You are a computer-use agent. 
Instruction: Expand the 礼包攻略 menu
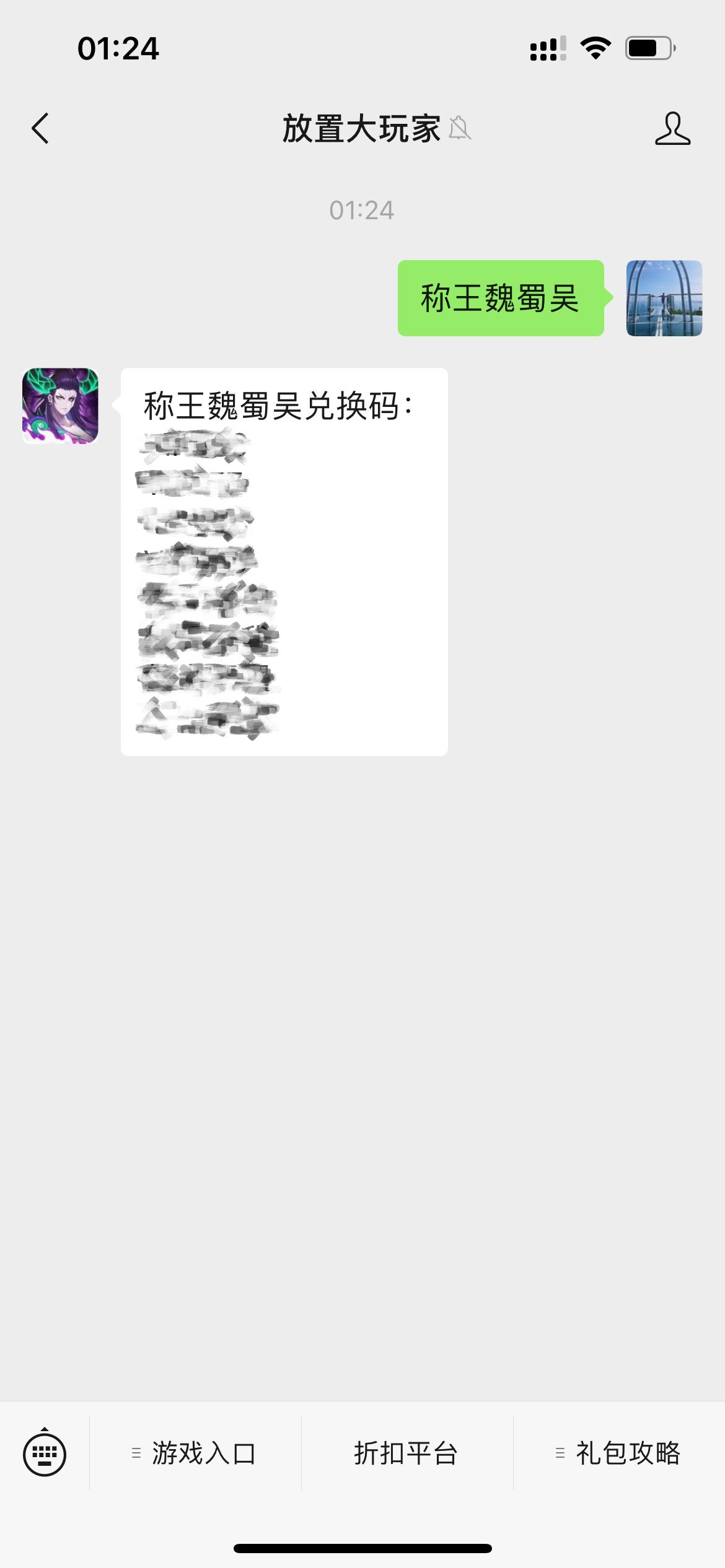pyautogui.click(x=619, y=1453)
